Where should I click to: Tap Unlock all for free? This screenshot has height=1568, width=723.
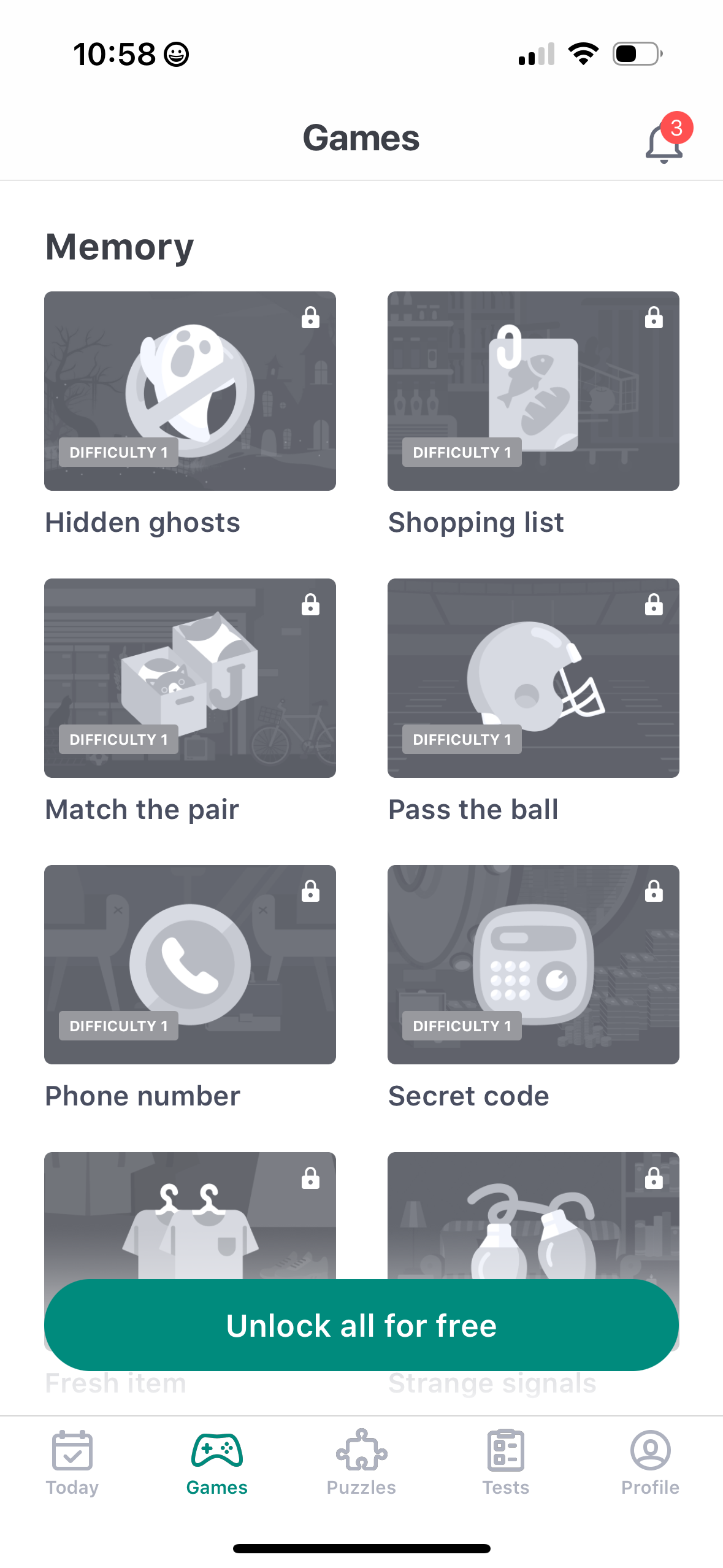(x=361, y=1325)
